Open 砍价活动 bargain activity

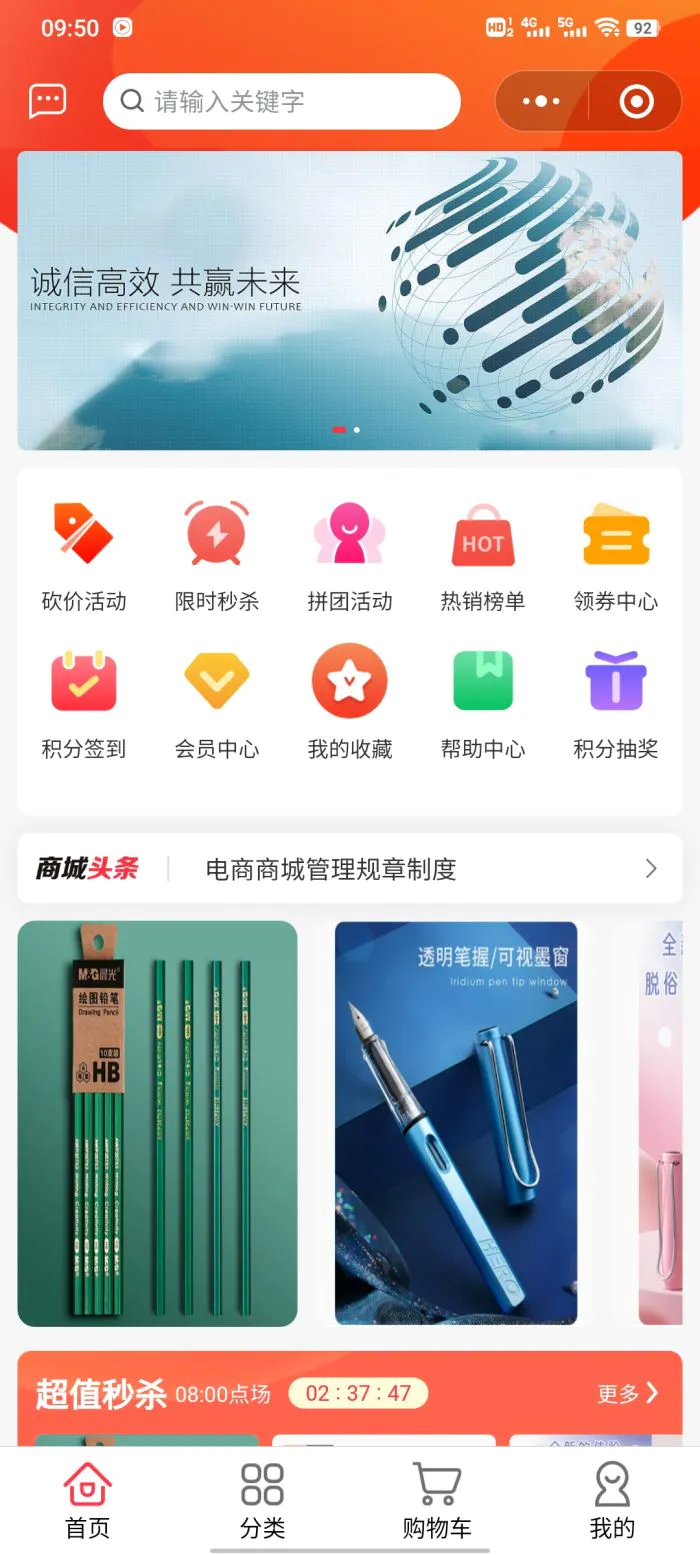coord(84,556)
